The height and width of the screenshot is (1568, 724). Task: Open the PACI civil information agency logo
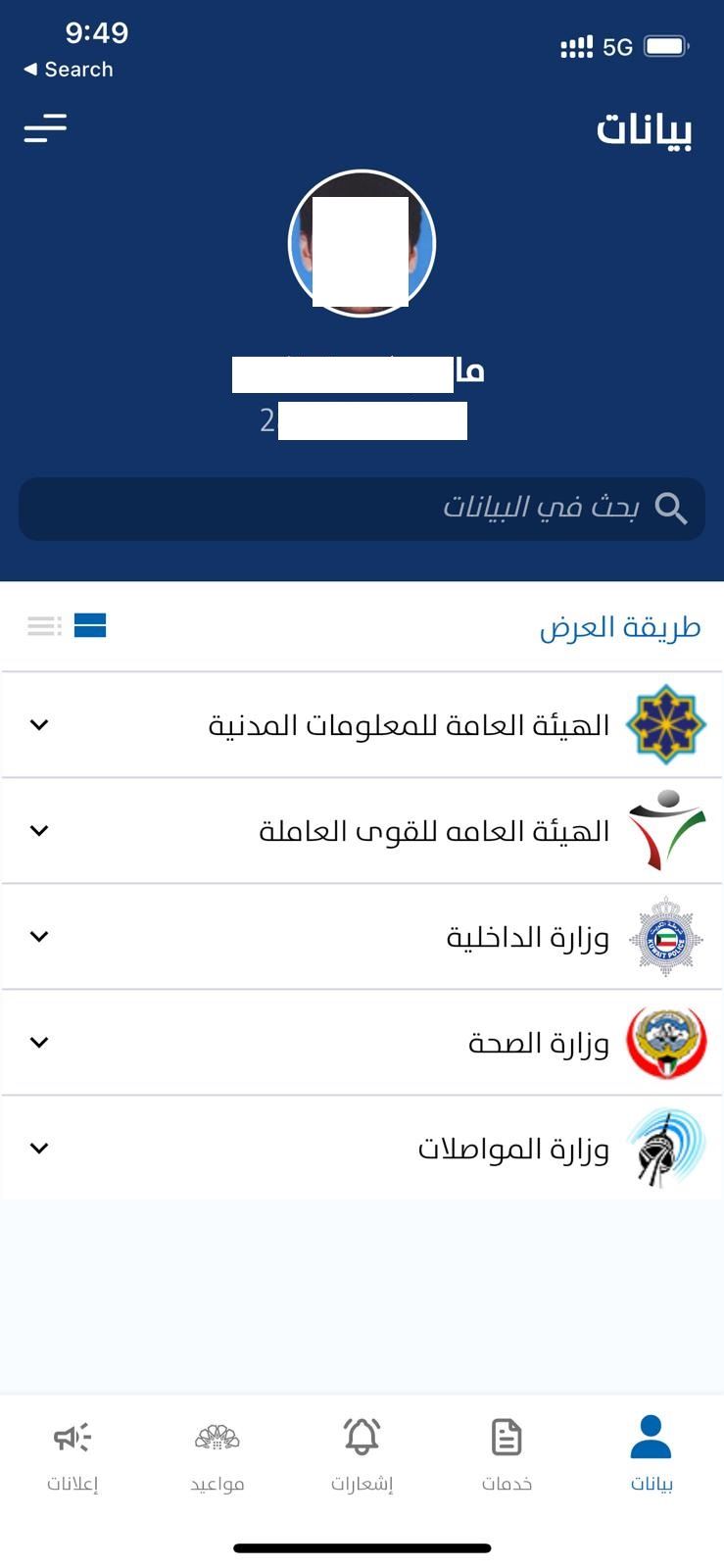coord(665,724)
